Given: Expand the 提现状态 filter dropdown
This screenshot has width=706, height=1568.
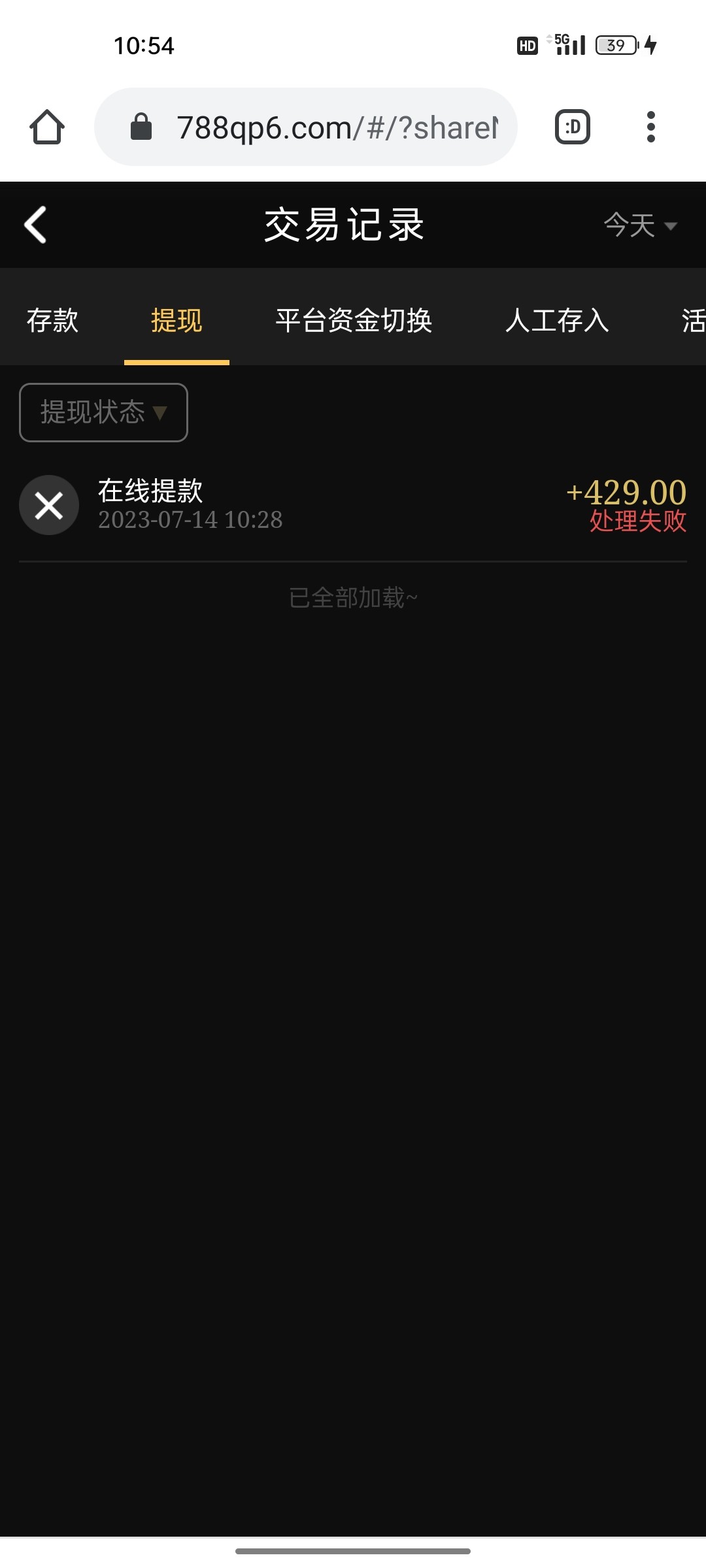Looking at the screenshot, I should [x=103, y=412].
